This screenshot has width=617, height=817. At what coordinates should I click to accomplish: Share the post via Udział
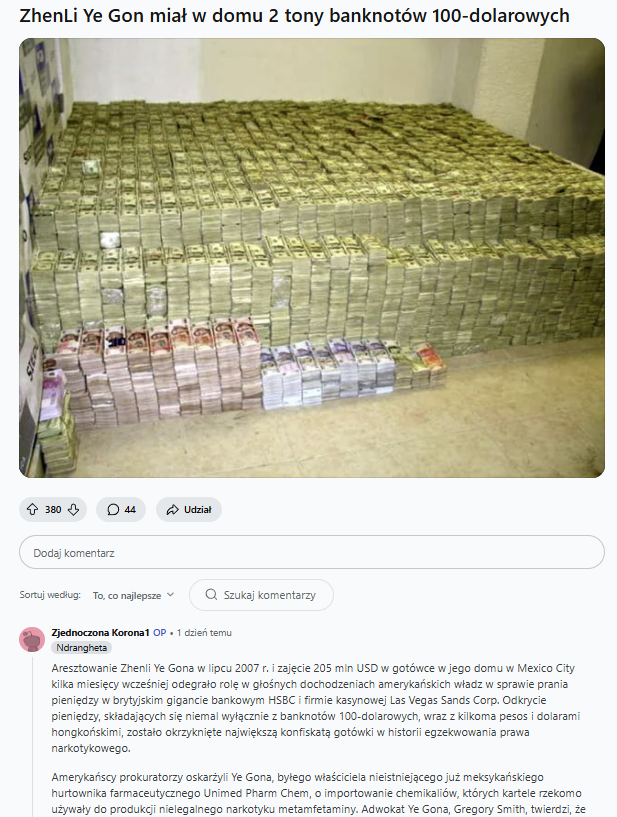188,509
